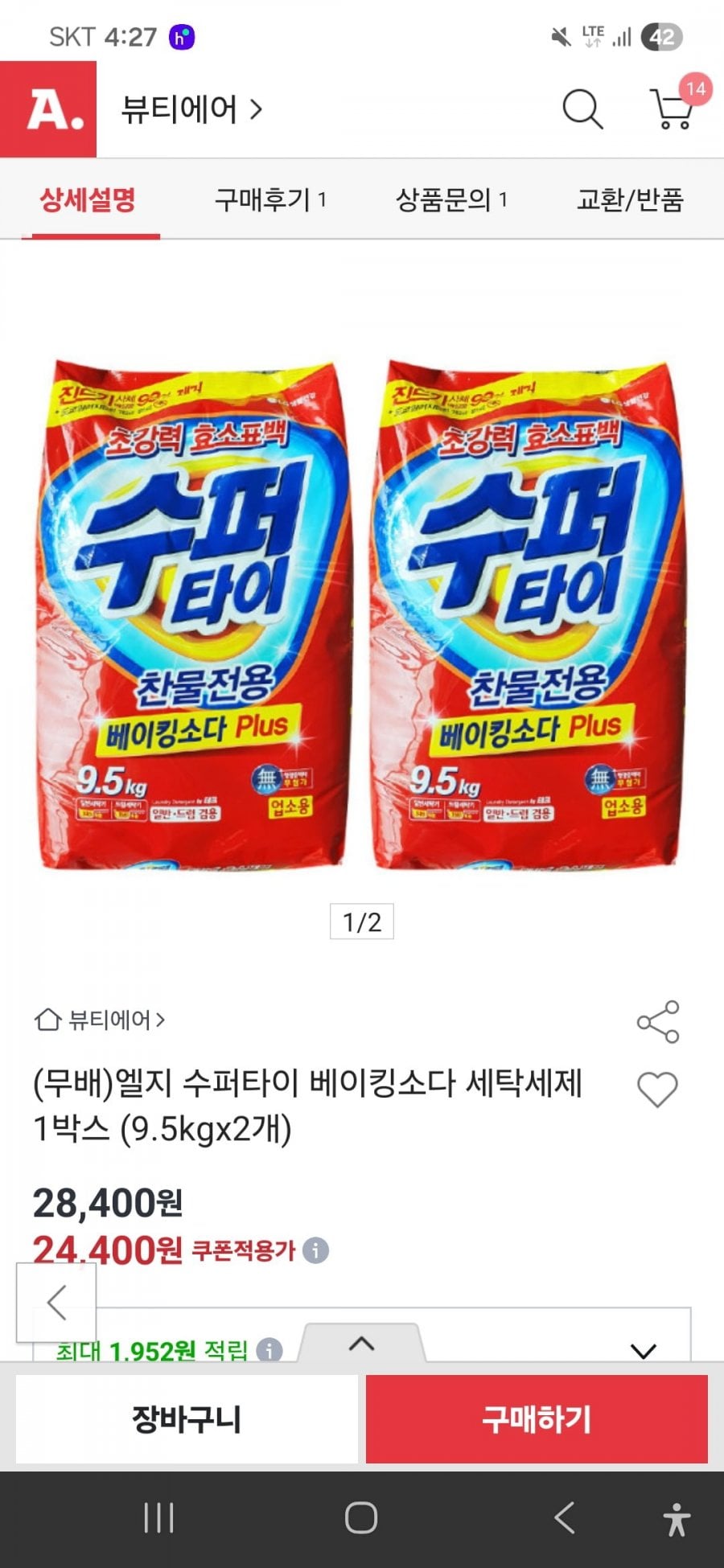
Task: Switch to the 구매후기 tab
Action: tap(270, 199)
